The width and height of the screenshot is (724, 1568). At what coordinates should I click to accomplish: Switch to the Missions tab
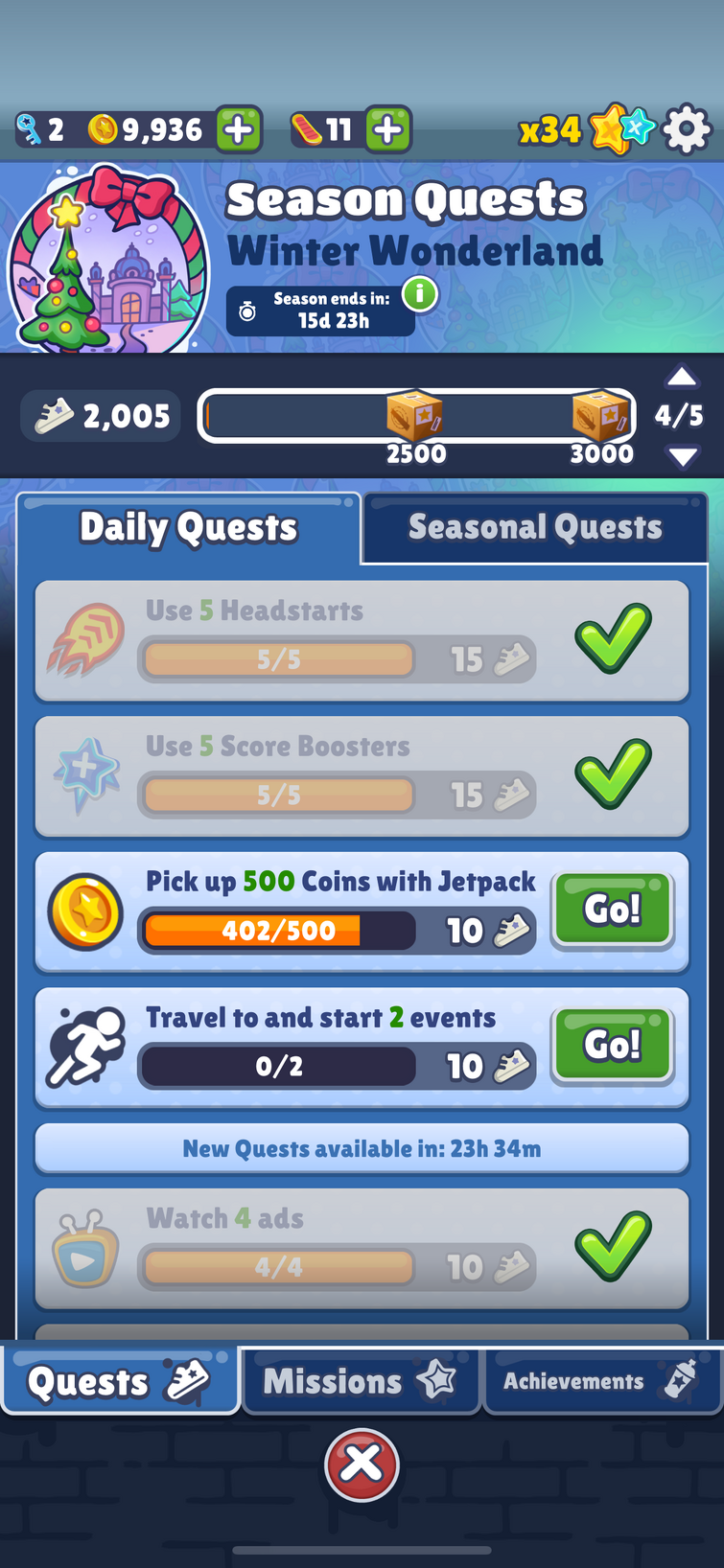pos(360,1381)
